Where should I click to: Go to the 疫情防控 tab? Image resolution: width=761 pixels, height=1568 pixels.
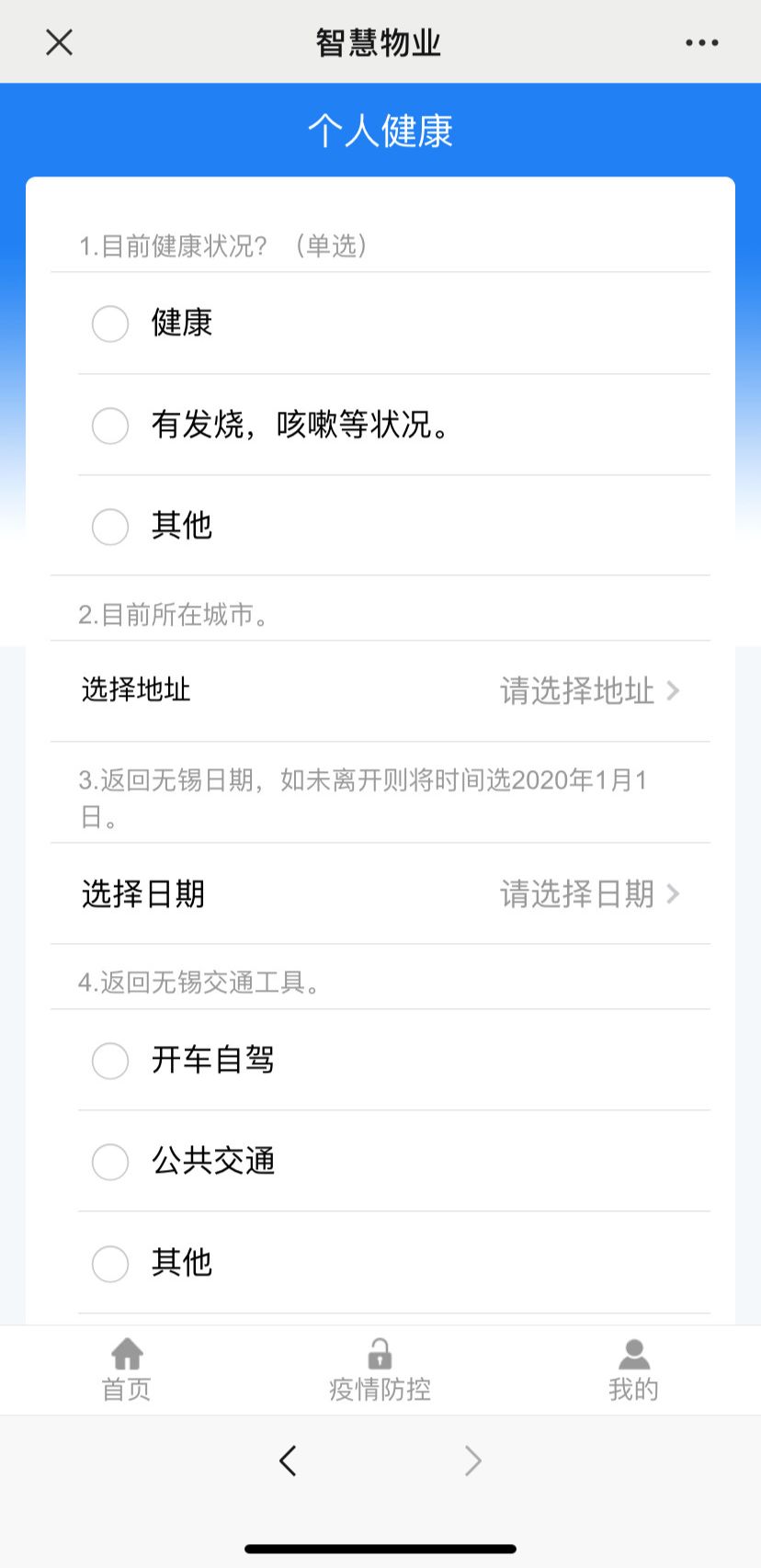(380, 1369)
